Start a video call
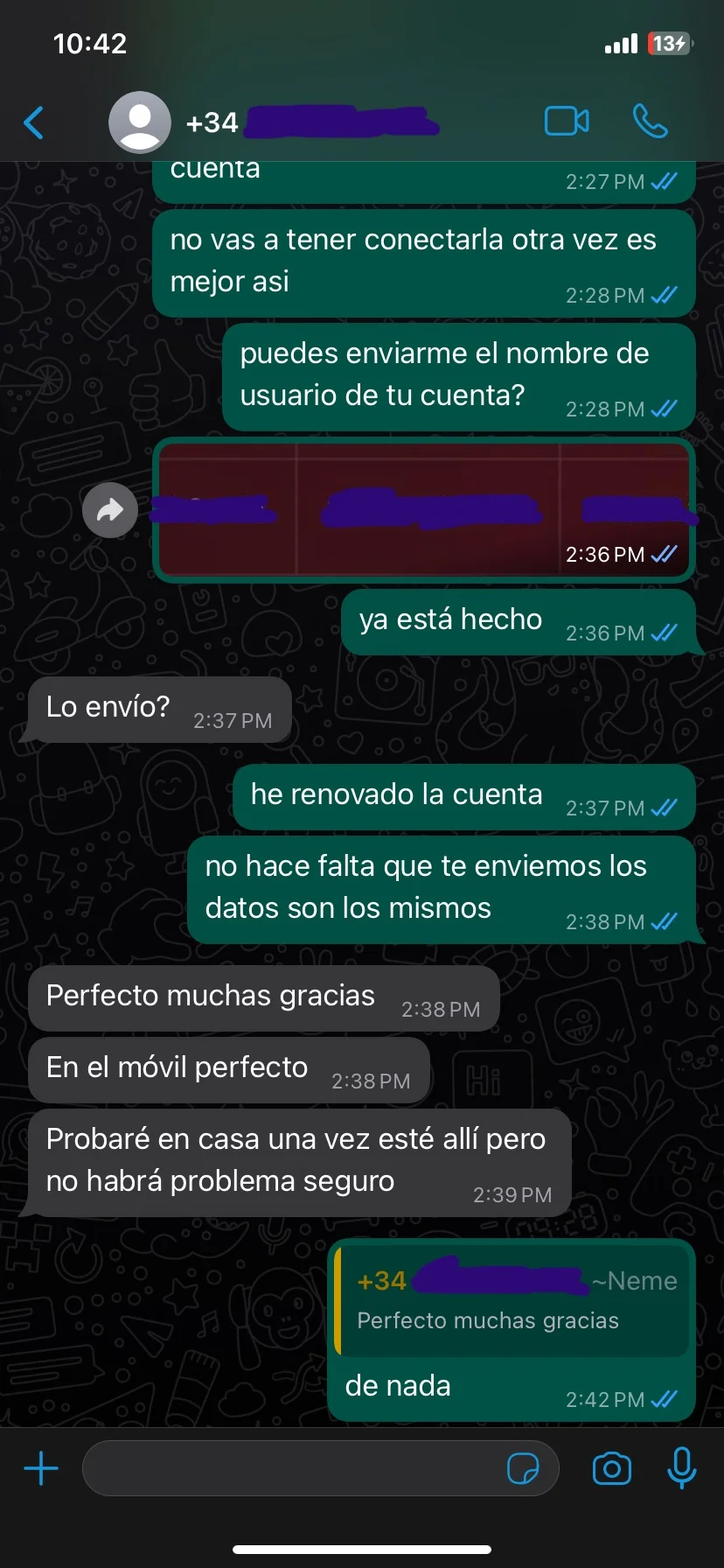 [x=567, y=122]
